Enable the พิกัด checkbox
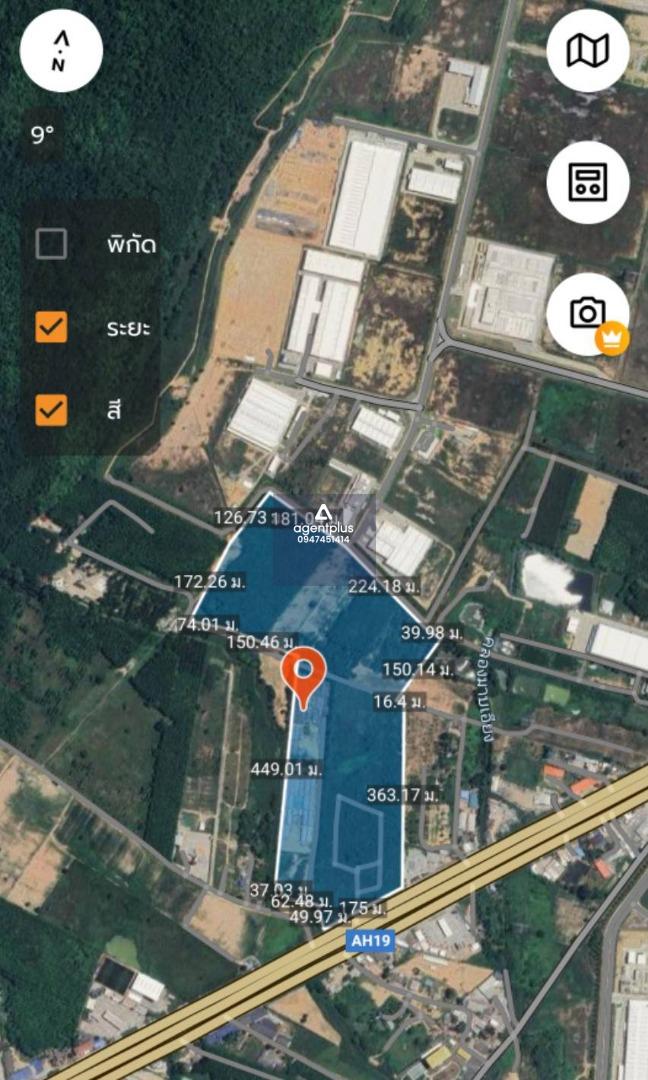The height and width of the screenshot is (1080, 648). [x=51, y=244]
